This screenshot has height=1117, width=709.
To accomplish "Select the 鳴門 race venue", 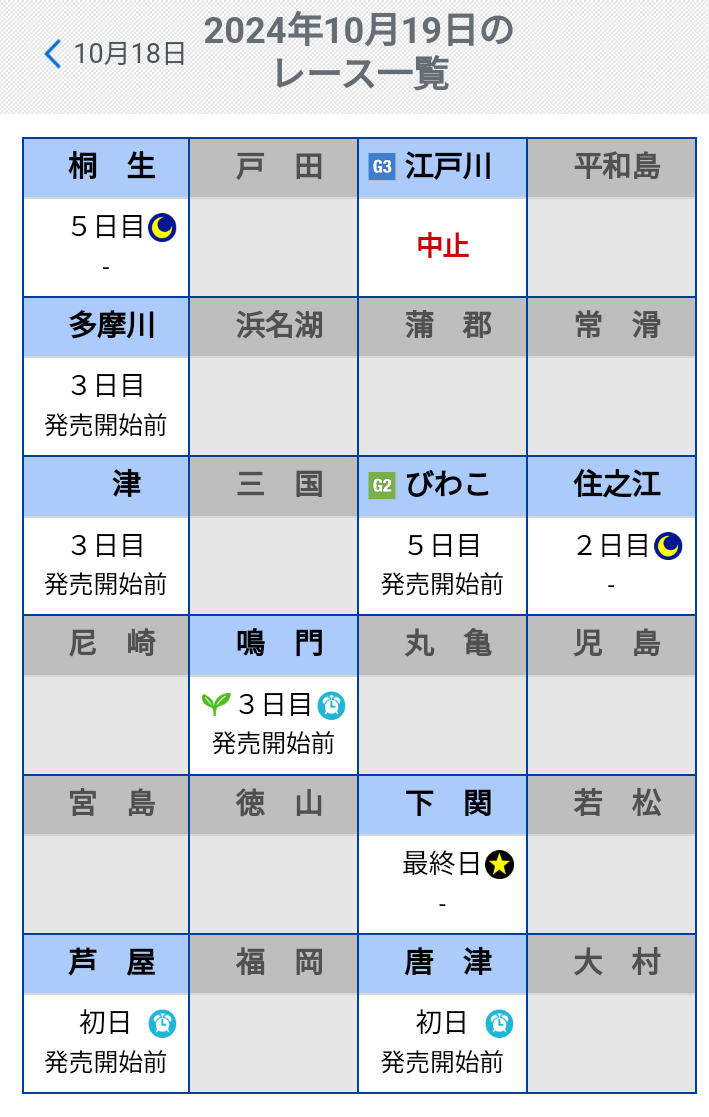I will pyautogui.click(x=273, y=645).
